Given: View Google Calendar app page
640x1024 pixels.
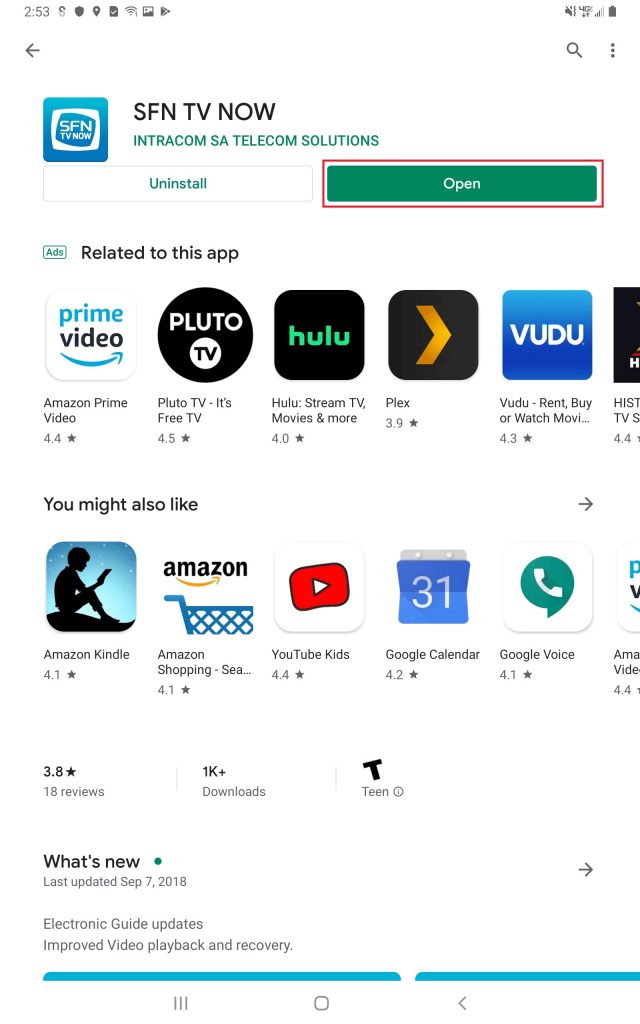Looking at the screenshot, I should [x=433, y=587].
